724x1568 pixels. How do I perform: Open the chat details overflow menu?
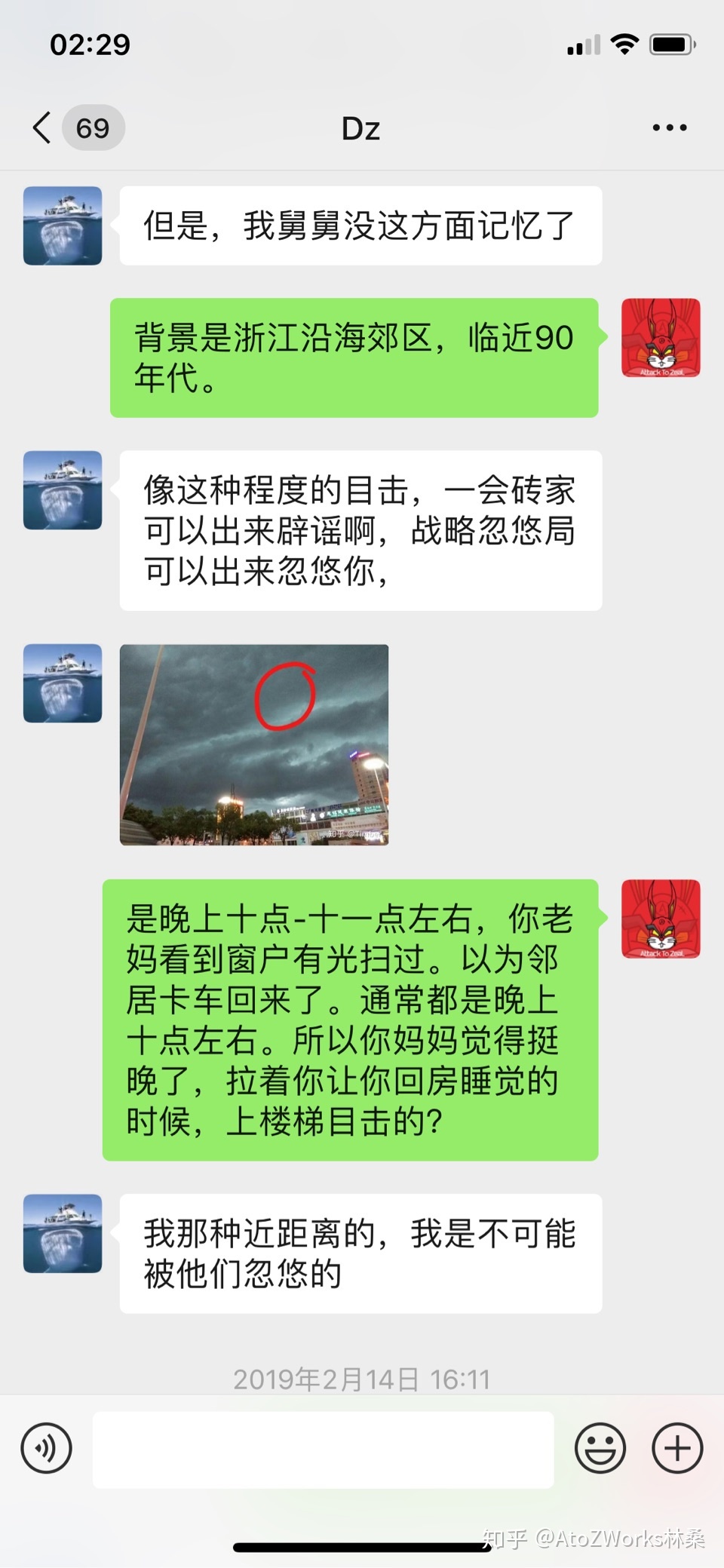(x=669, y=127)
